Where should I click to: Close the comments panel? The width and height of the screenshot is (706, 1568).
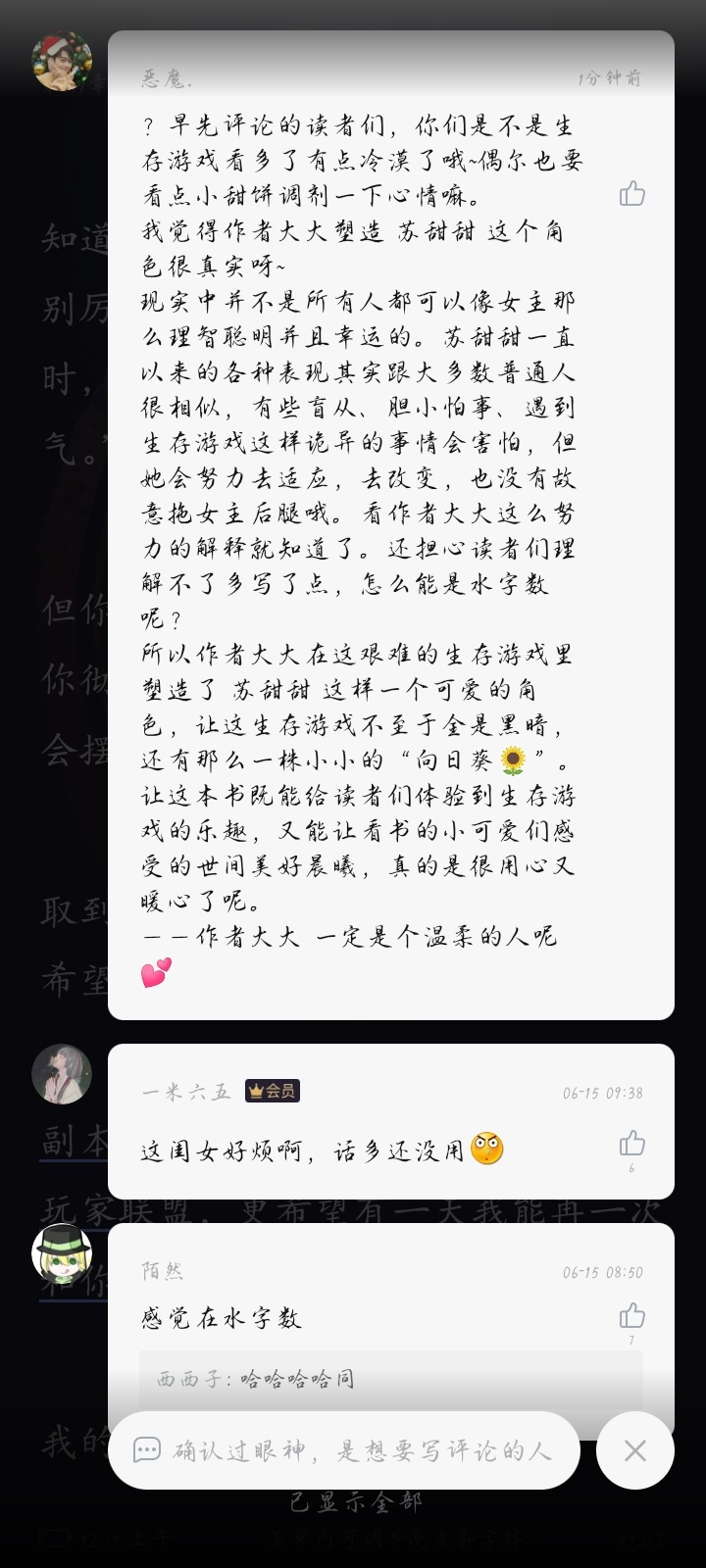635,1450
